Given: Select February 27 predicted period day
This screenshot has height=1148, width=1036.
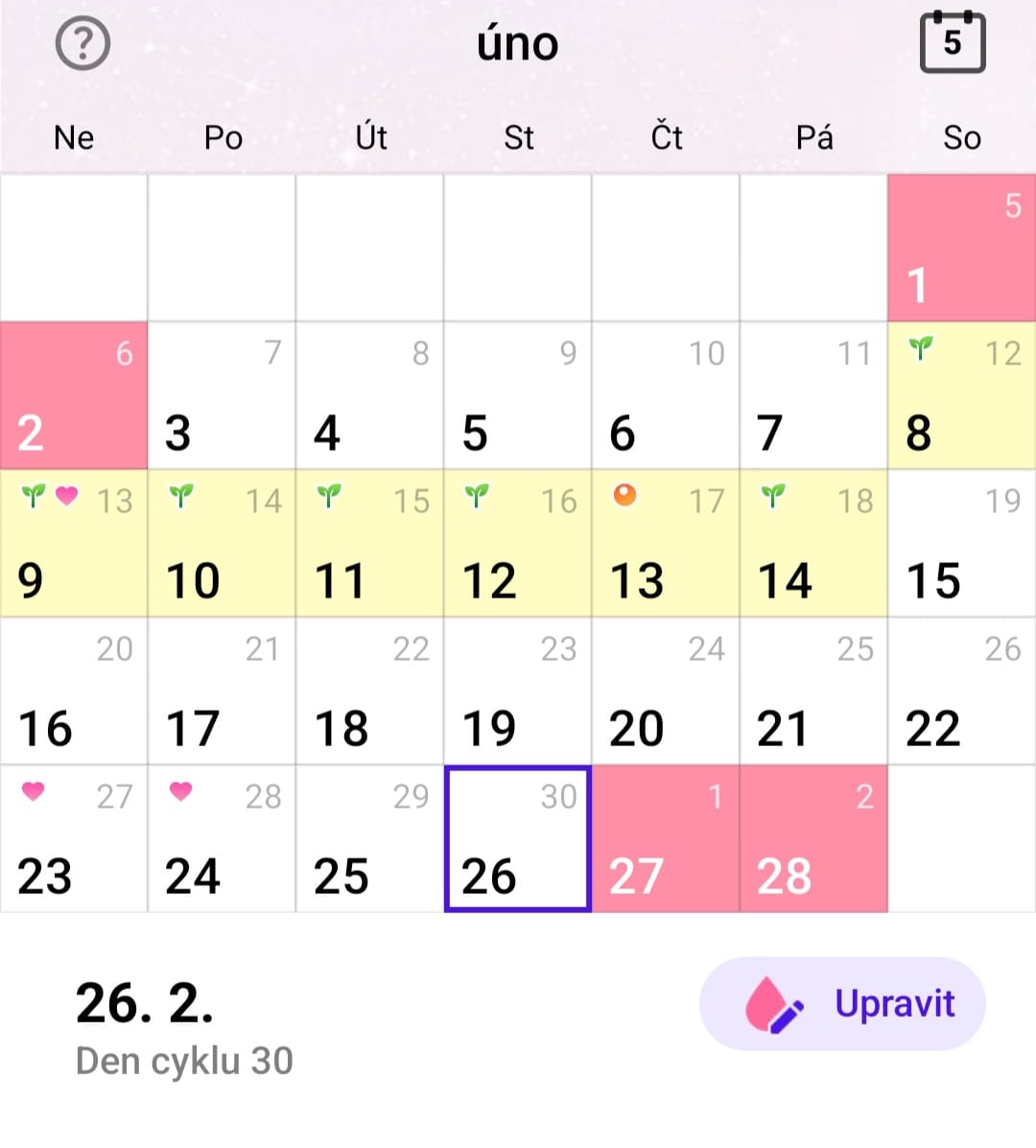Looking at the screenshot, I should pyautogui.click(x=665, y=838).
